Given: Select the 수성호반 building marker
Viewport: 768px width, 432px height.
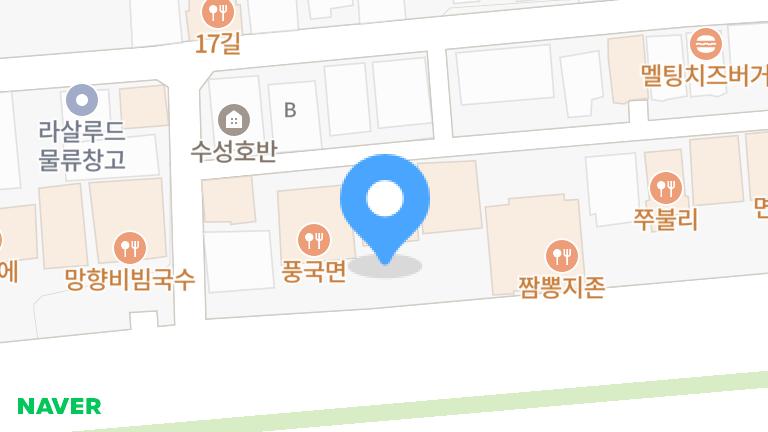Looking at the screenshot, I should pos(233,120).
